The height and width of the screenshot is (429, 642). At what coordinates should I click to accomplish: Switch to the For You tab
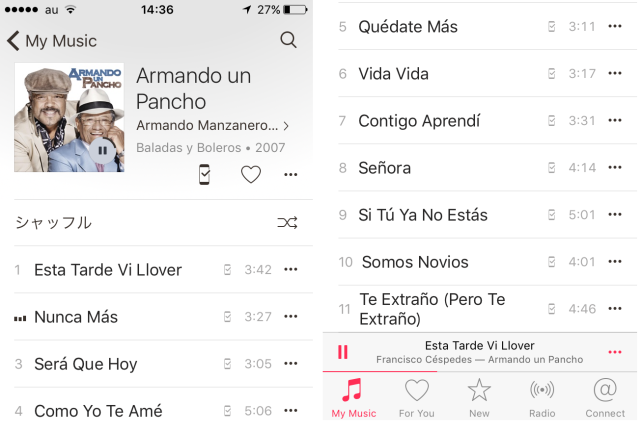(x=416, y=398)
